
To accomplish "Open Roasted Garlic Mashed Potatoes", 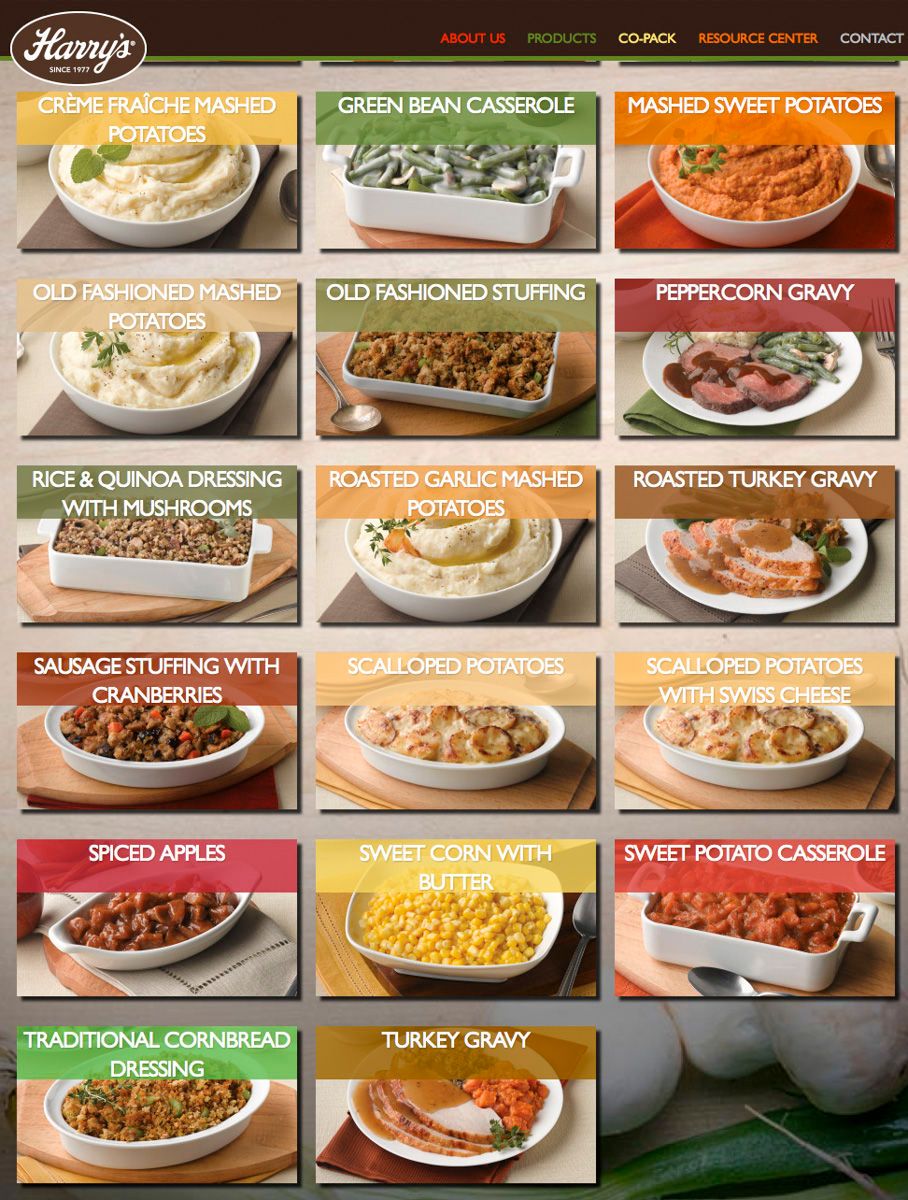I will pyautogui.click(x=456, y=545).
